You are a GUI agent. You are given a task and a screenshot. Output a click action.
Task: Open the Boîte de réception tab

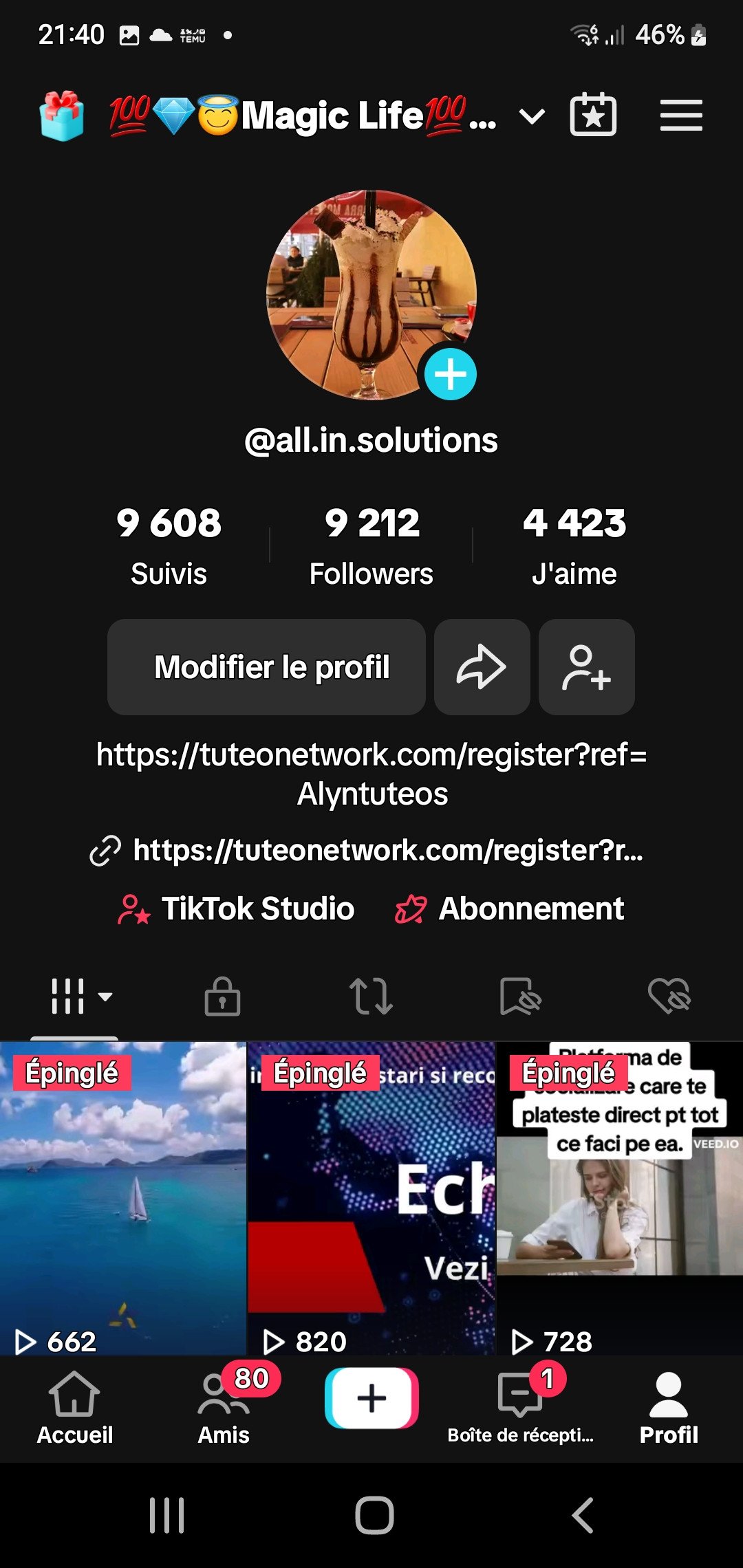pyautogui.click(x=521, y=1407)
